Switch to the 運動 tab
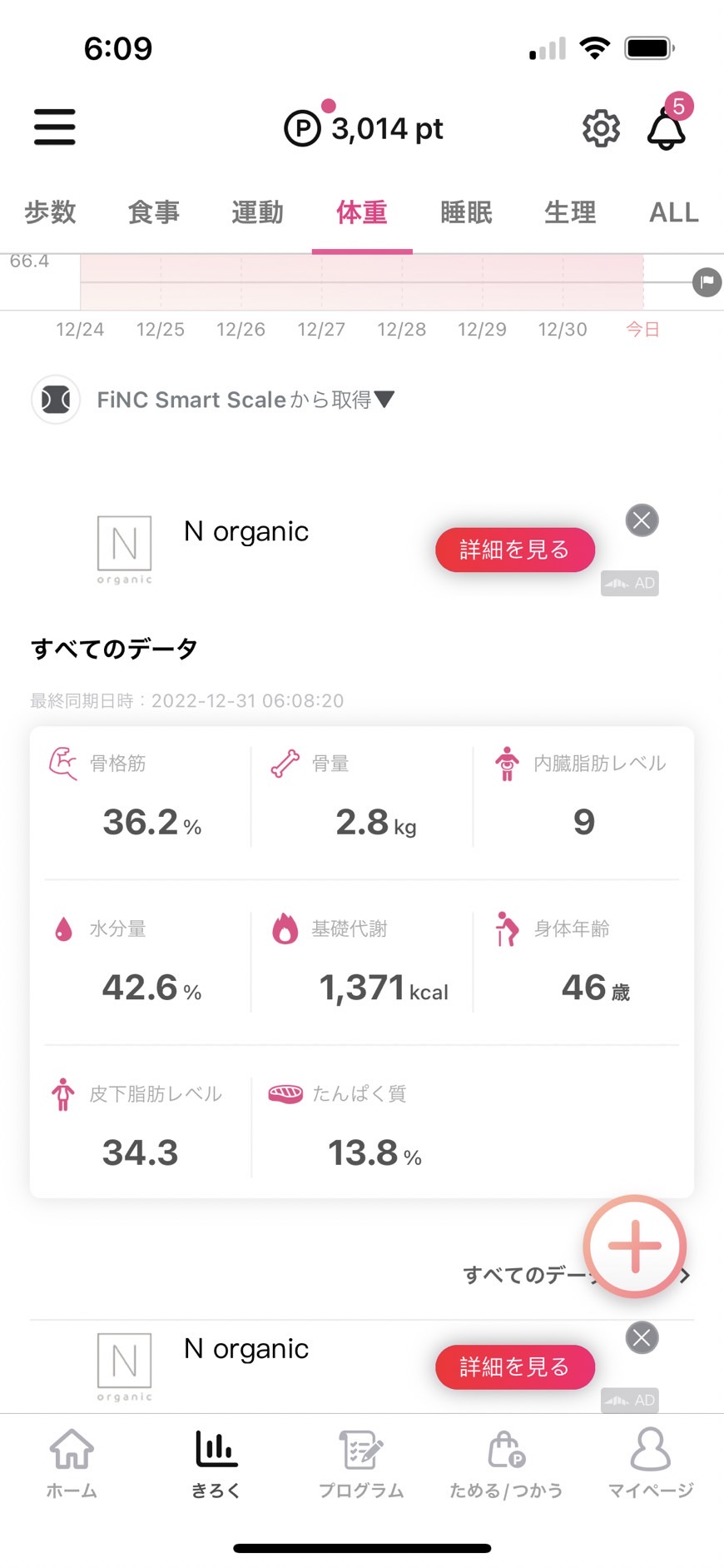724x1568 pixels. [258, 212]
